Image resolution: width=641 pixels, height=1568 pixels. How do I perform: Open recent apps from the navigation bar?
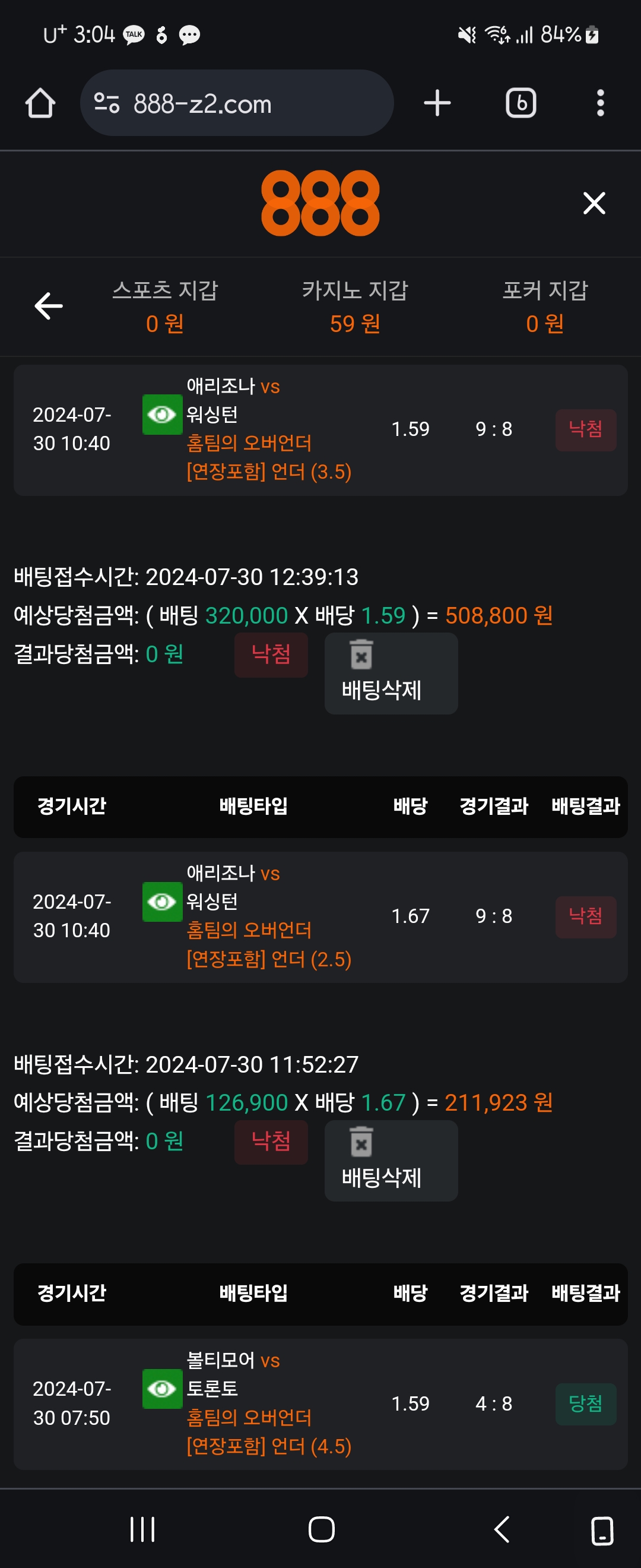(x=142, y=1529)
